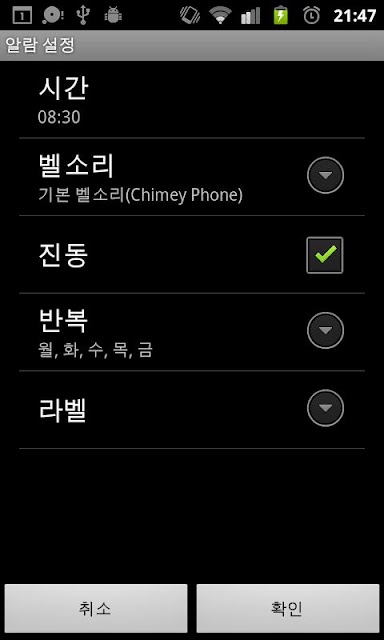Tap the 취소 cancel button
This screenshot has width=384, height=640.
coord(96,608)
